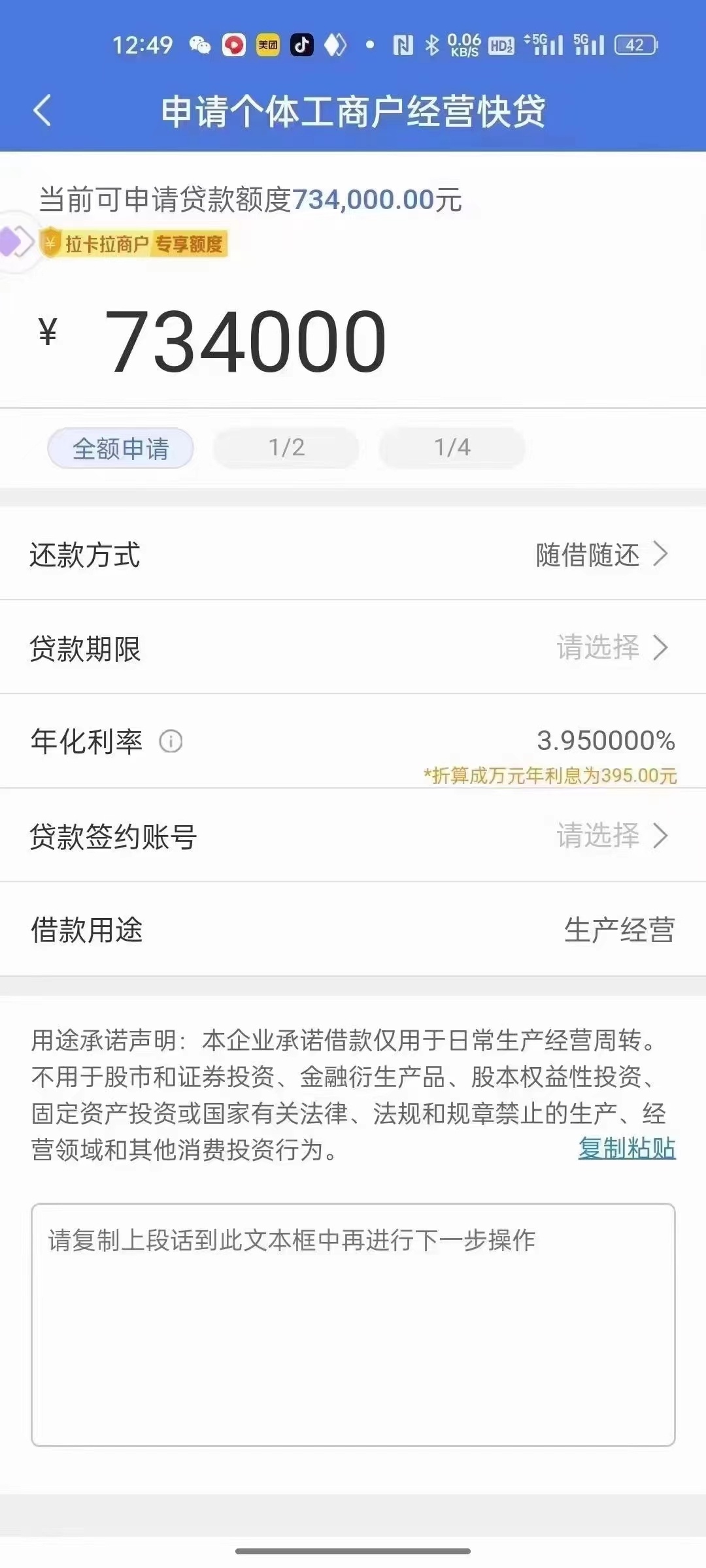Screen dimensions: 706x1568
Task: Choose the 1/4 amount chip
Action: [x=452, y=448]
